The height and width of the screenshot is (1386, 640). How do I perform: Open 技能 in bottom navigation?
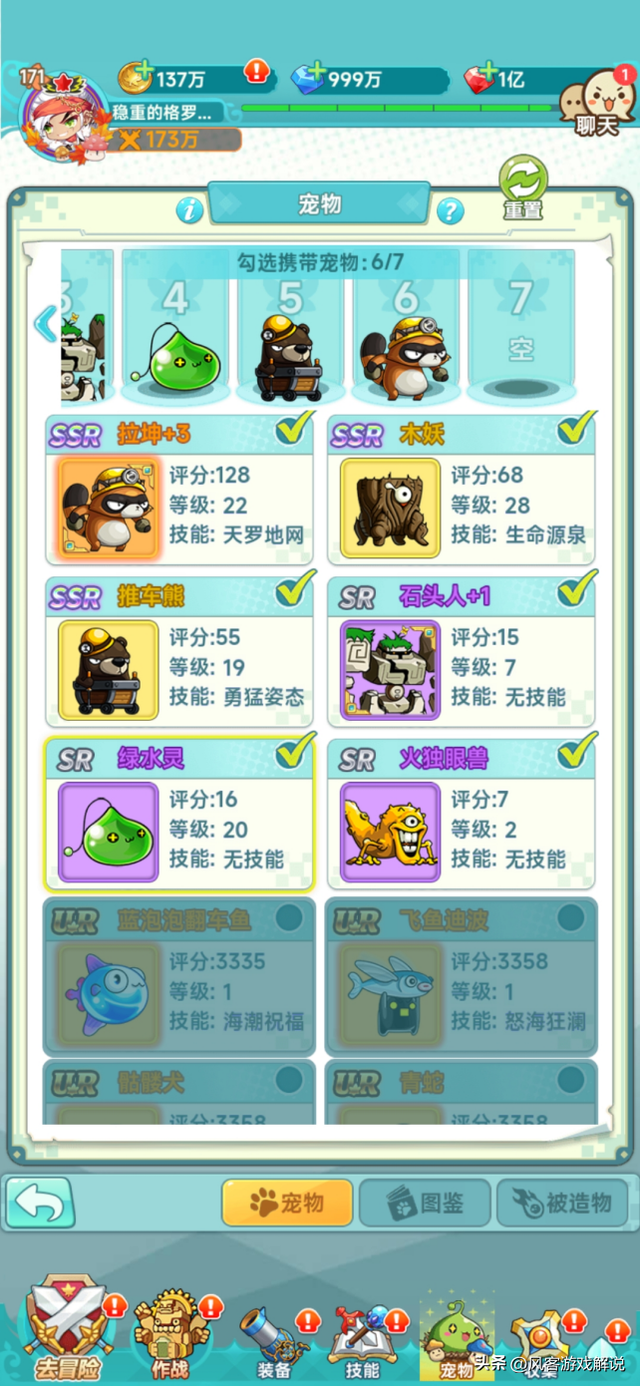[361, 1340]
